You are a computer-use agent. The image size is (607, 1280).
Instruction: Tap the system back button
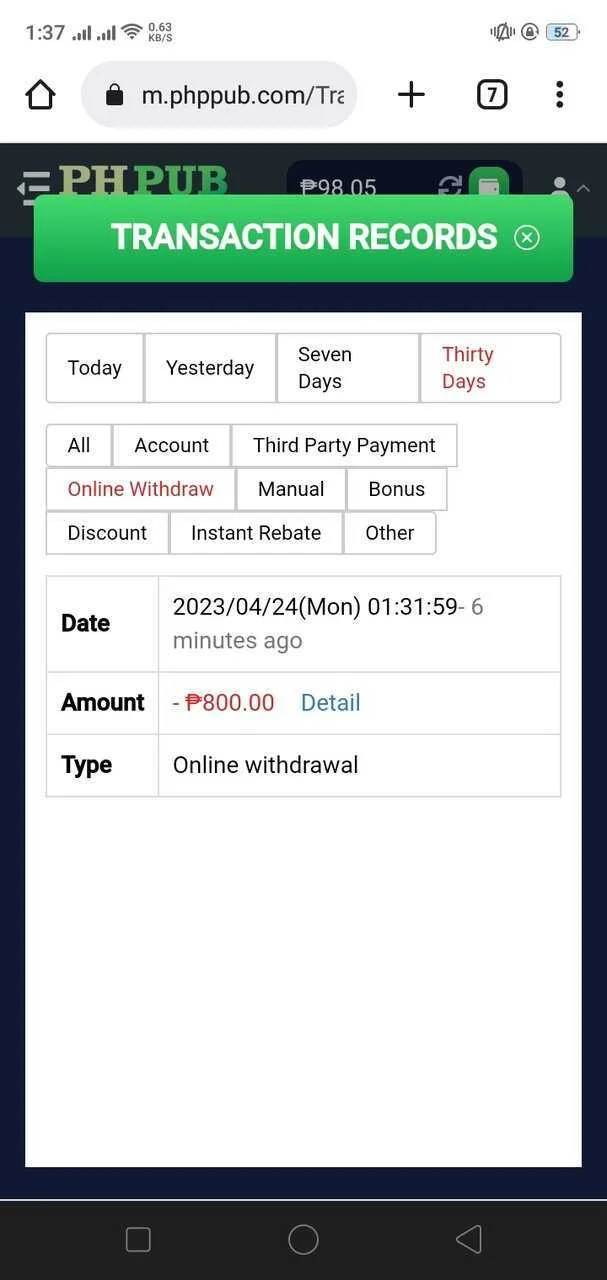(468, 1240)
